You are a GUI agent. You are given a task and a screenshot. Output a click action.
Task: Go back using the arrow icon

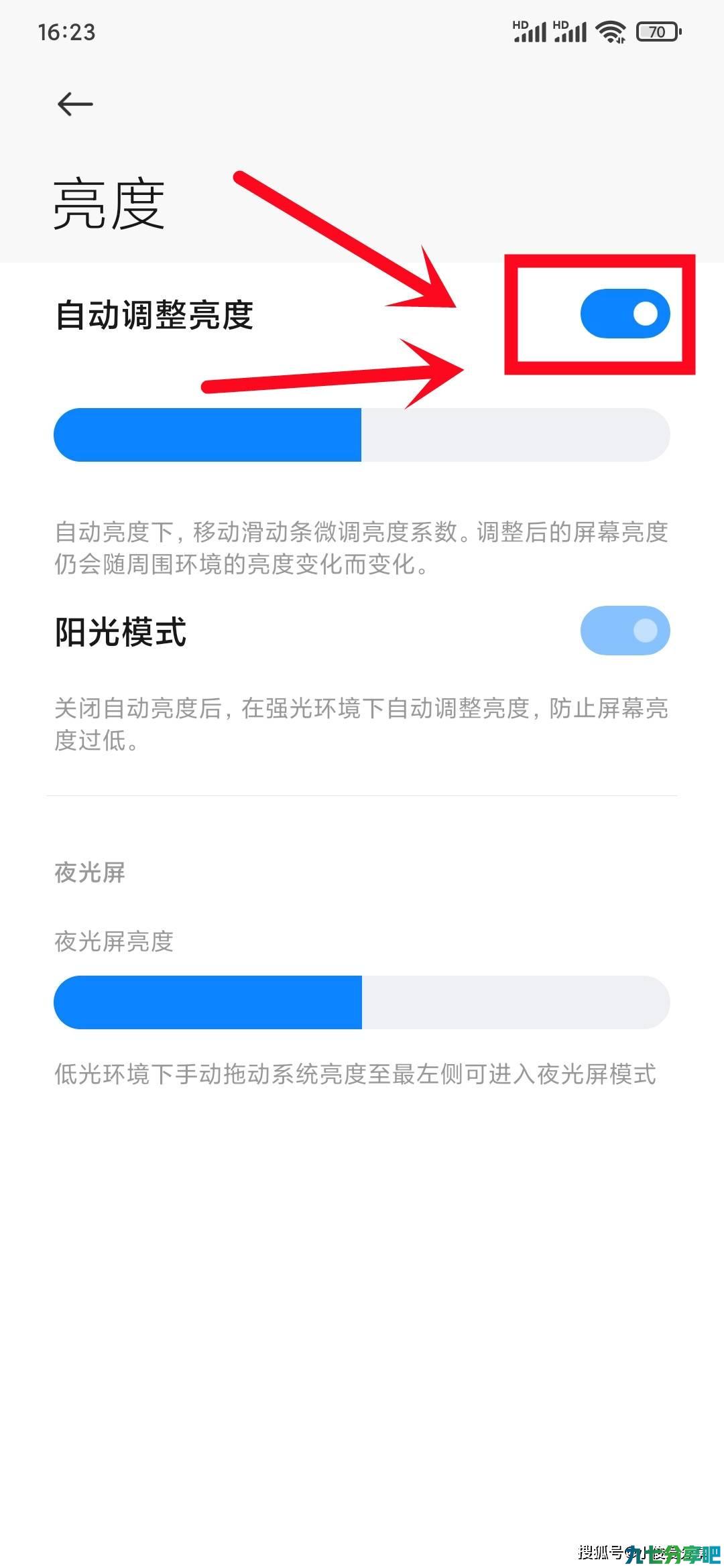coord(75,104)
